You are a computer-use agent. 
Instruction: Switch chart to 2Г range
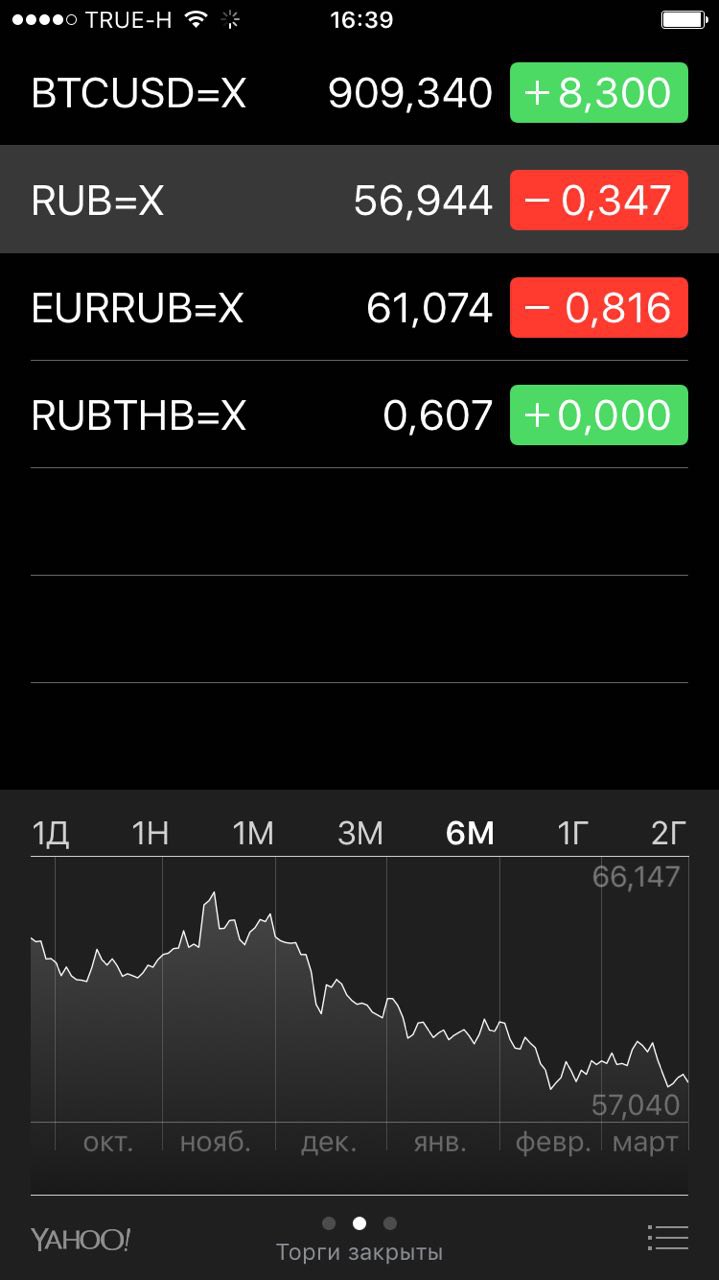[669, 833]
